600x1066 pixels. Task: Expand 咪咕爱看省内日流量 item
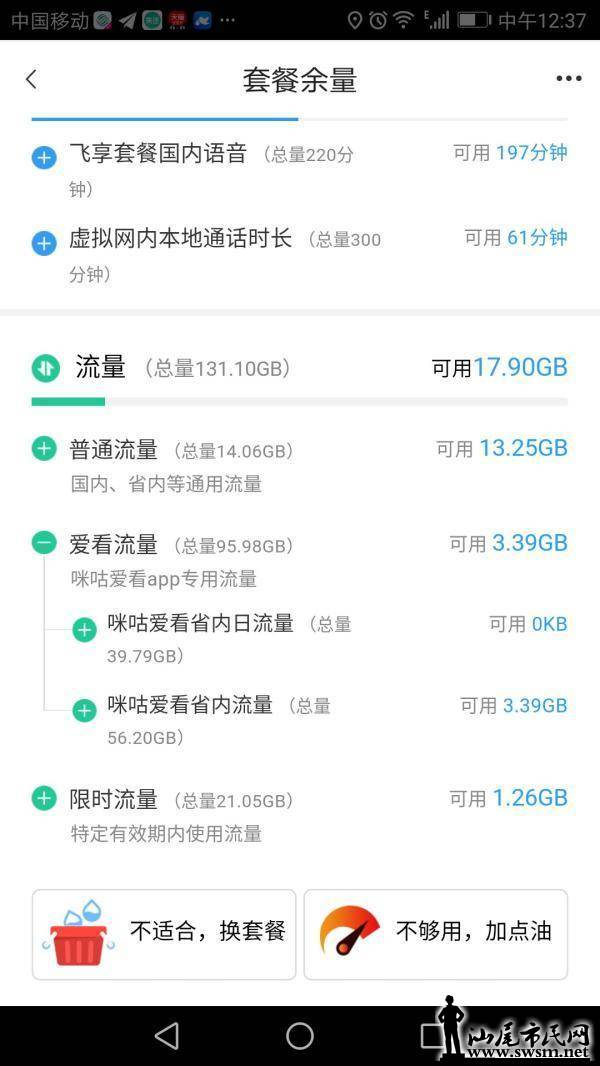click(84, 630)
